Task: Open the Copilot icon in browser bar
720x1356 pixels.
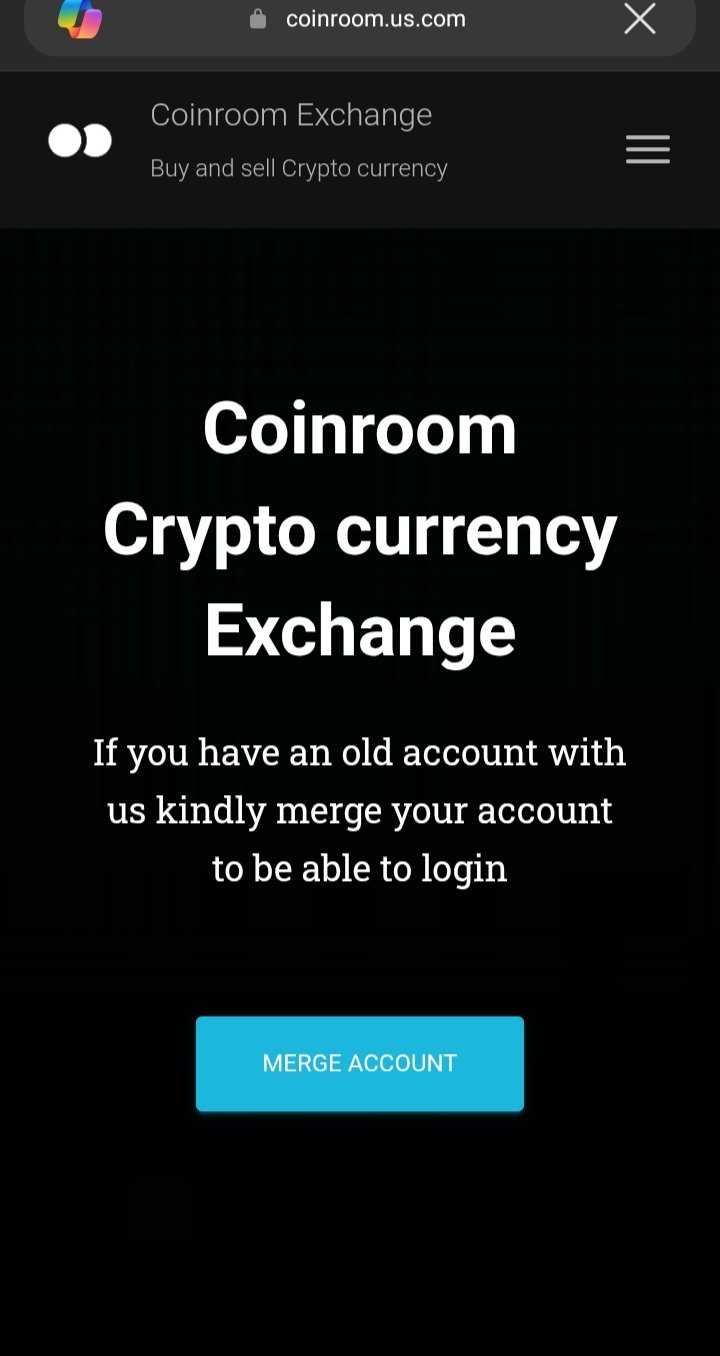Action: click(80, 19)
